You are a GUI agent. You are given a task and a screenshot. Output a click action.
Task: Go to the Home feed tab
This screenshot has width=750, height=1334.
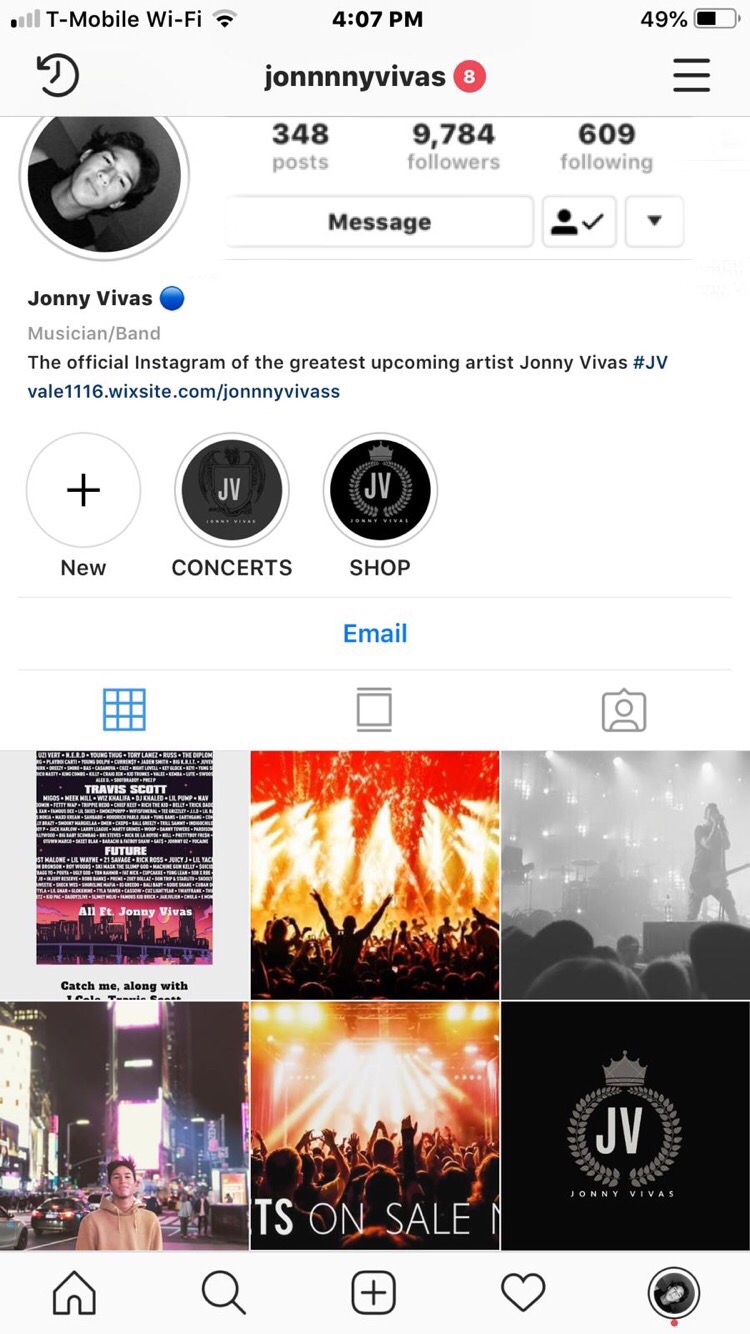(74, 1293)
